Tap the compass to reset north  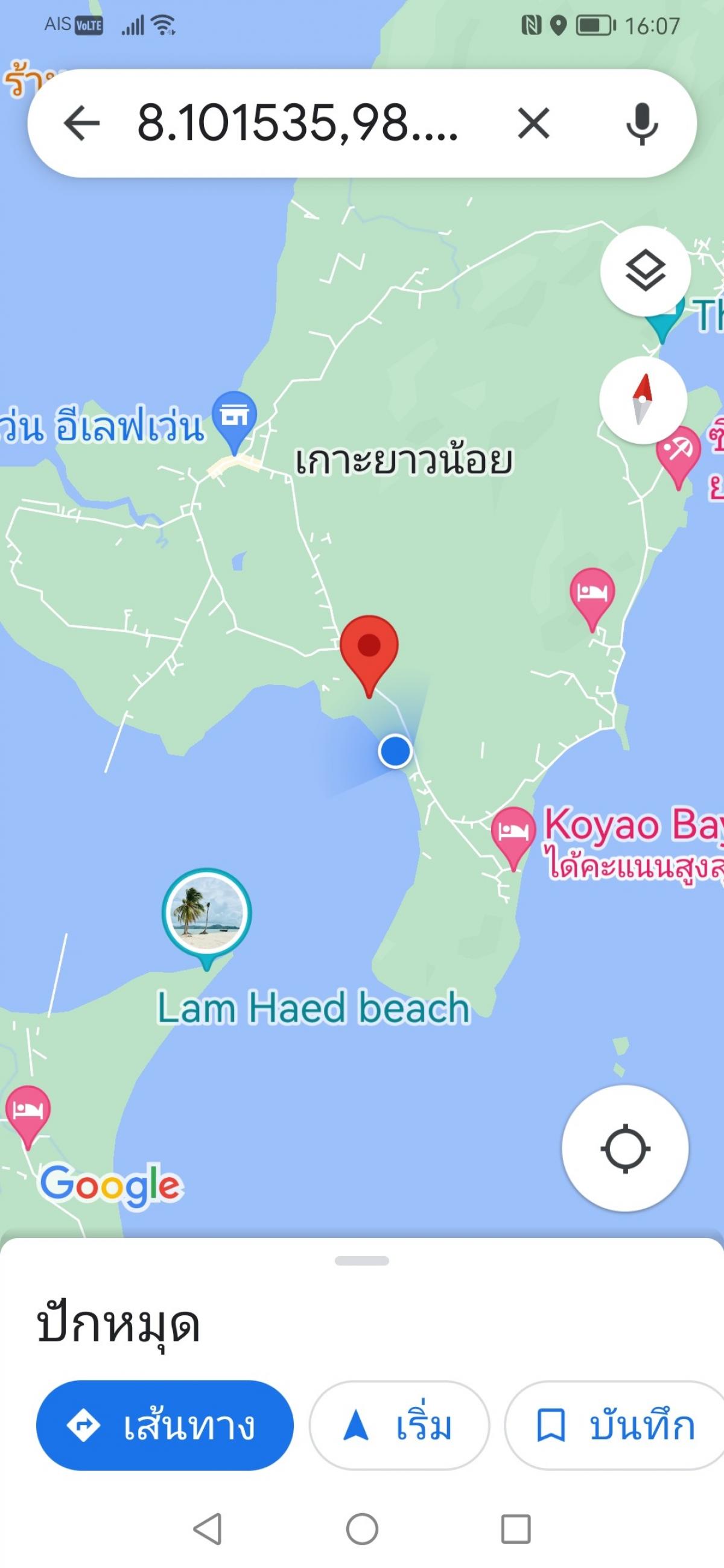tap(643, 400)
